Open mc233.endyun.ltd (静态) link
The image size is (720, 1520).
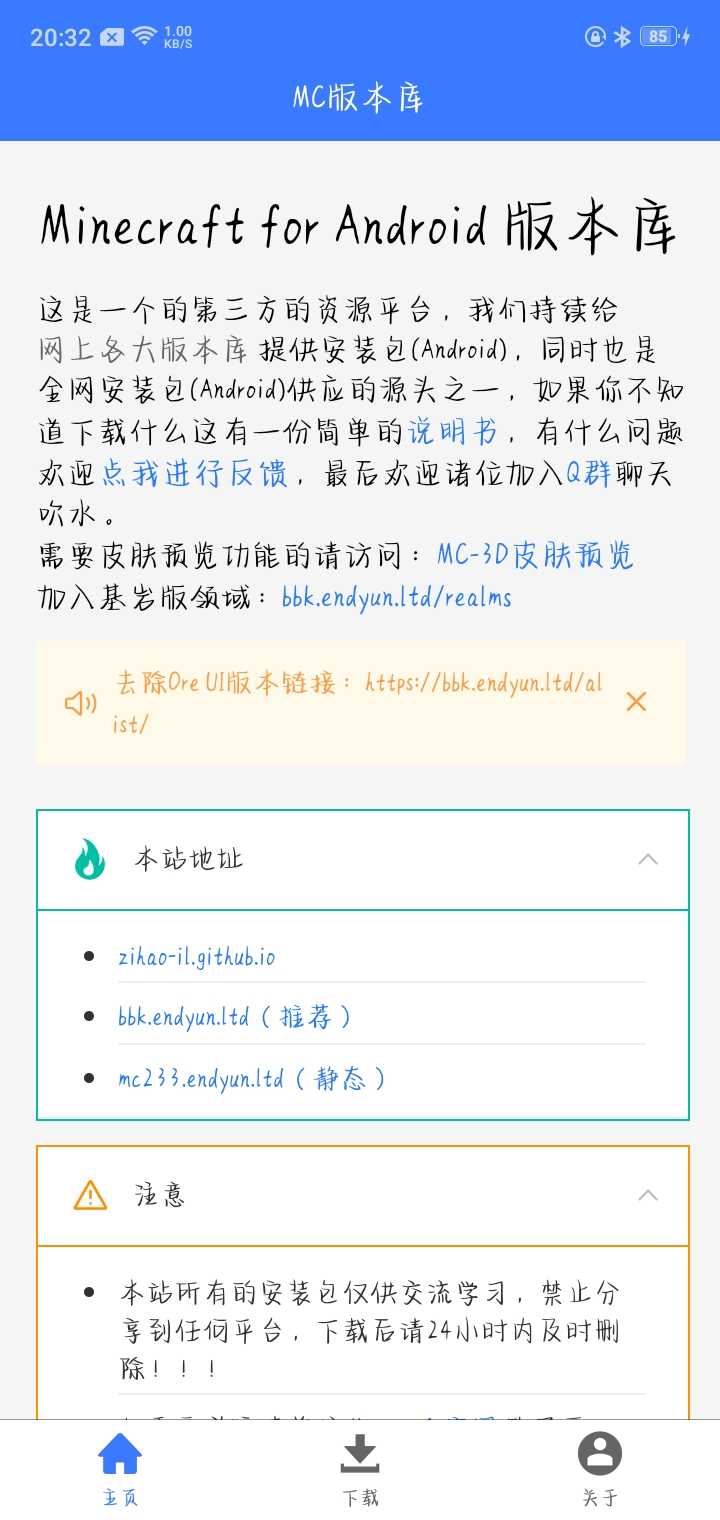point(251,1079)
